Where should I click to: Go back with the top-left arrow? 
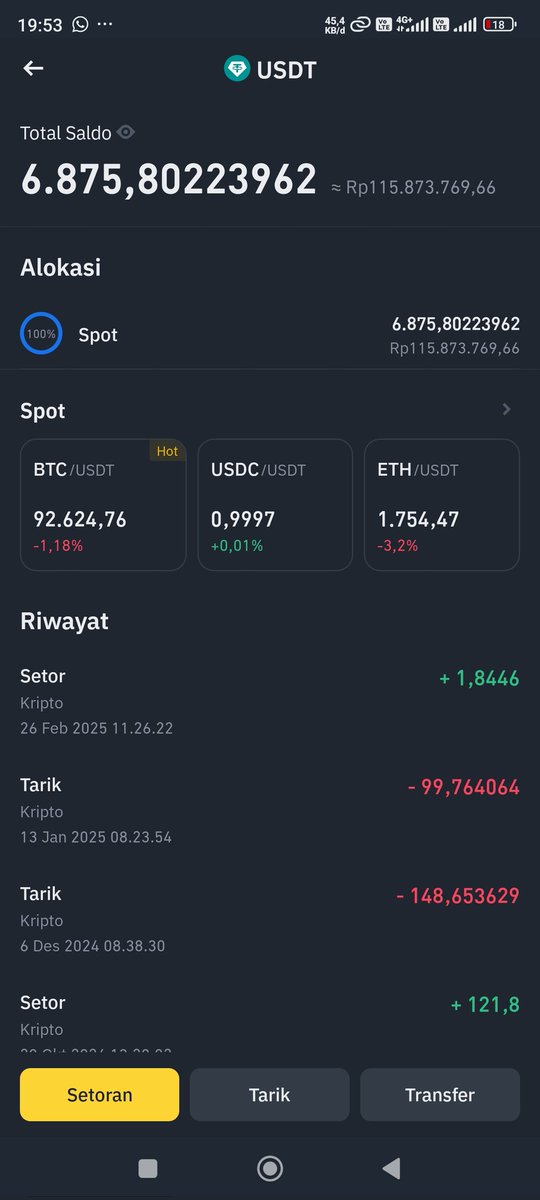(x=34, y=68)
